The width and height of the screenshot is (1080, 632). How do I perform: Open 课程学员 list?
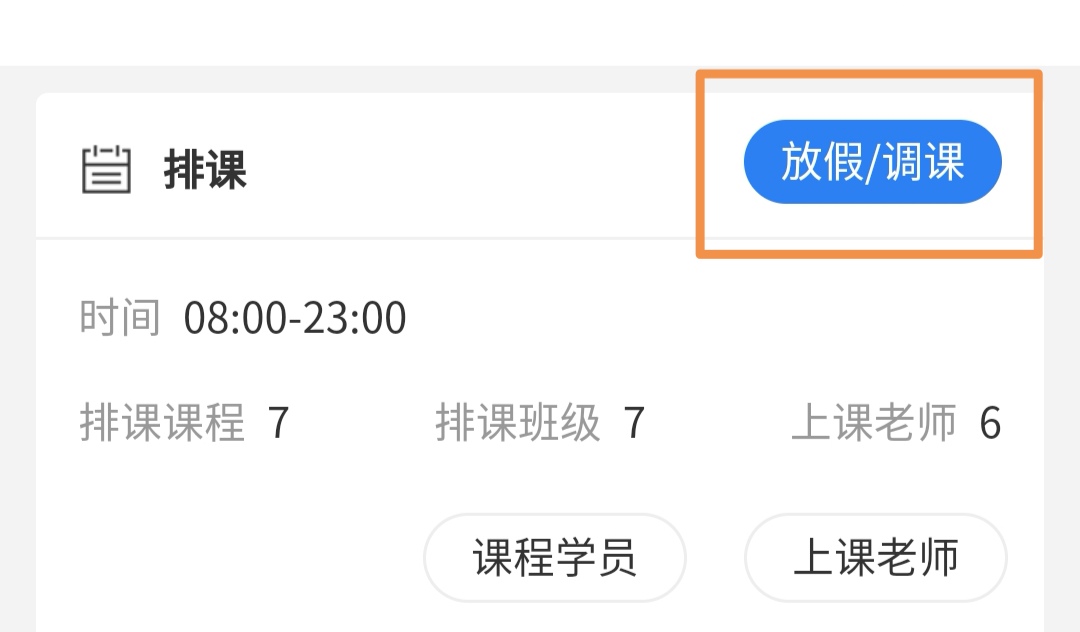point(555,557)
